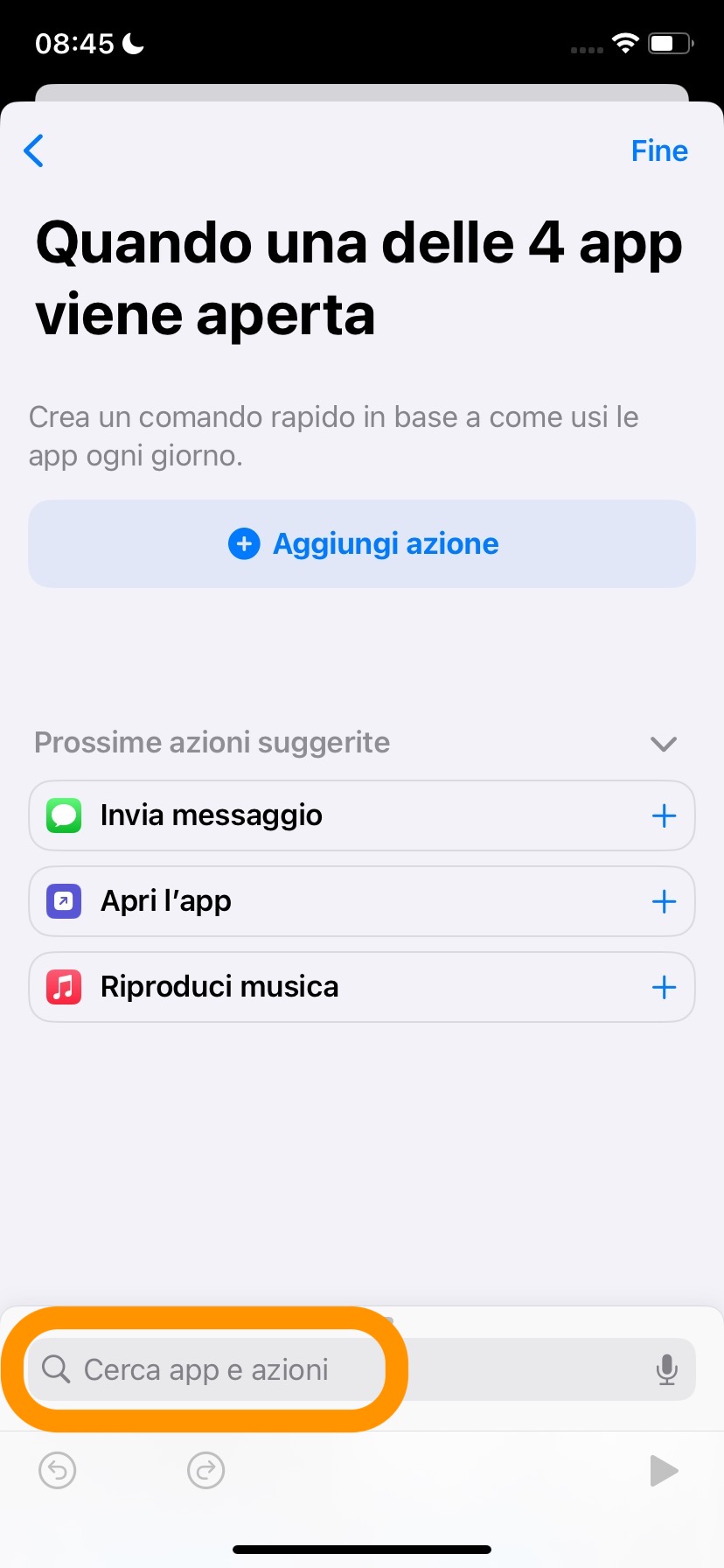Viewport: 724px width, 1568px height.
Task: Add the Apri l'app action
Action: 664,901
